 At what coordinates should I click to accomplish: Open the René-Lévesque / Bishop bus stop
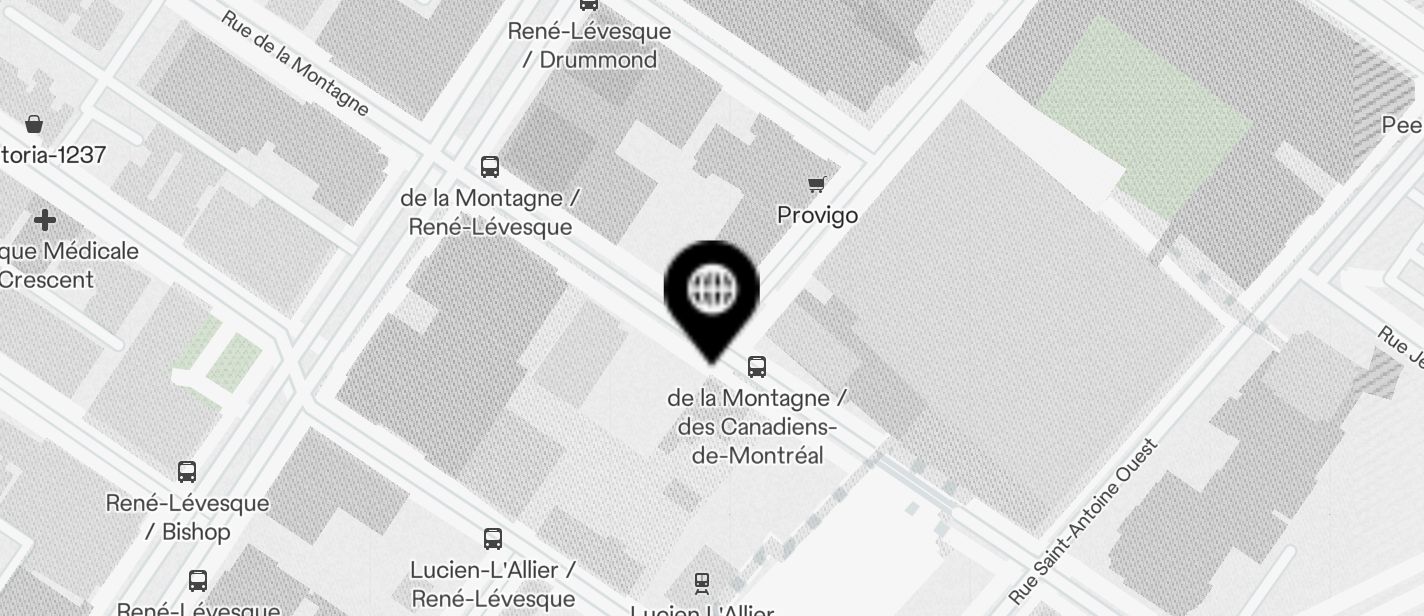click(x=187, y=472)
